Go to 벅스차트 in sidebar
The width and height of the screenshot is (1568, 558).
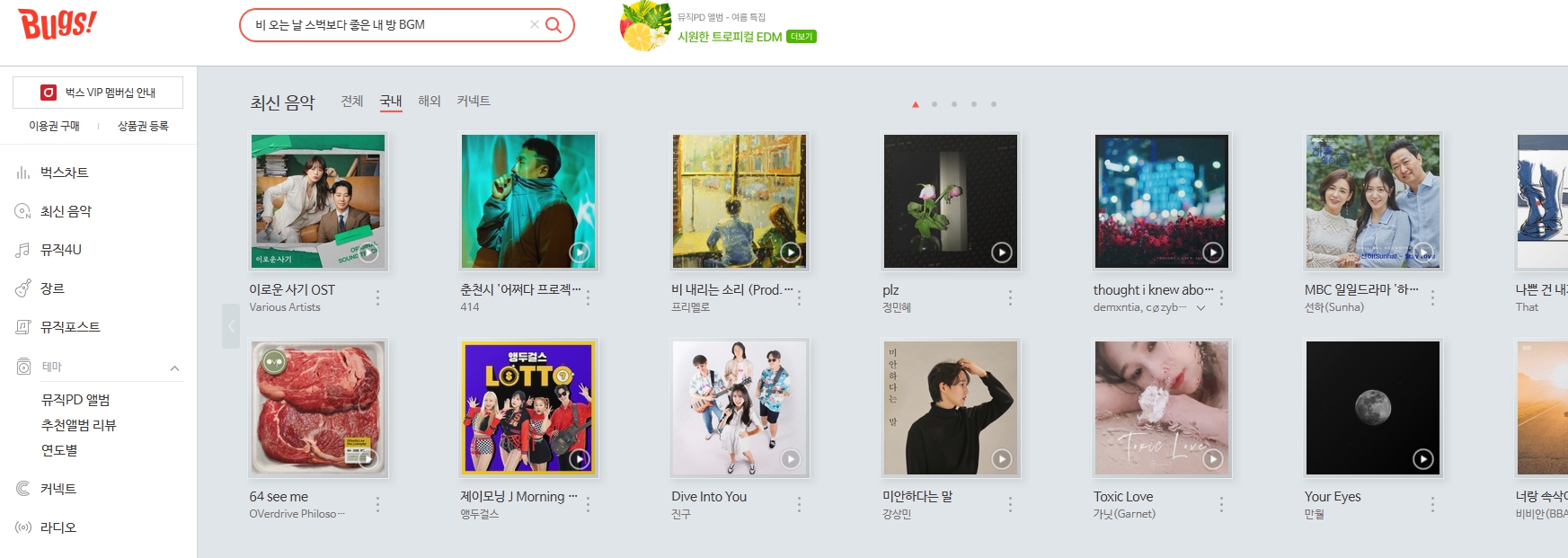click(x=64, y=173)
